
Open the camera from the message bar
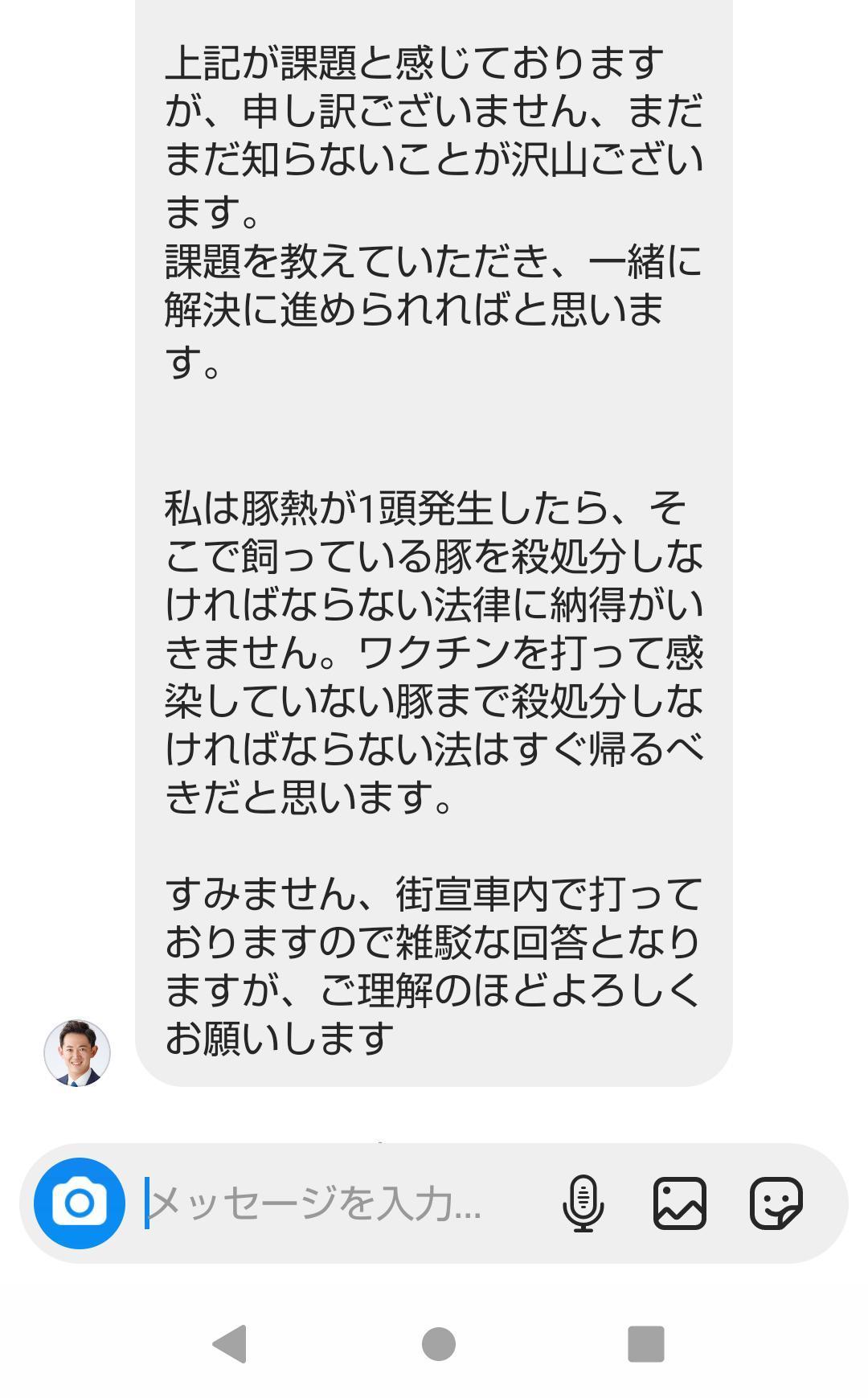[x=80, y=1203]
